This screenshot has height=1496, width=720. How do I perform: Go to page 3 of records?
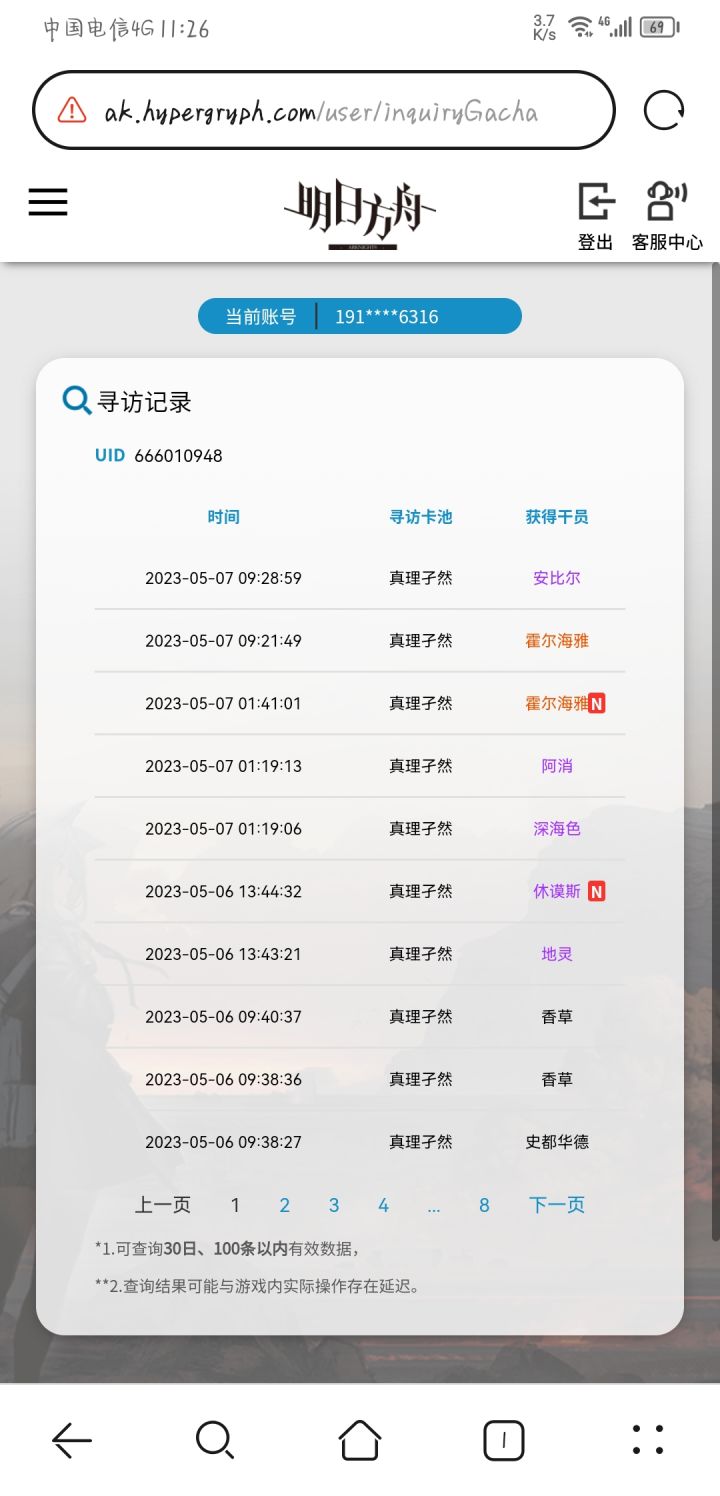[x=334, y=1205]
